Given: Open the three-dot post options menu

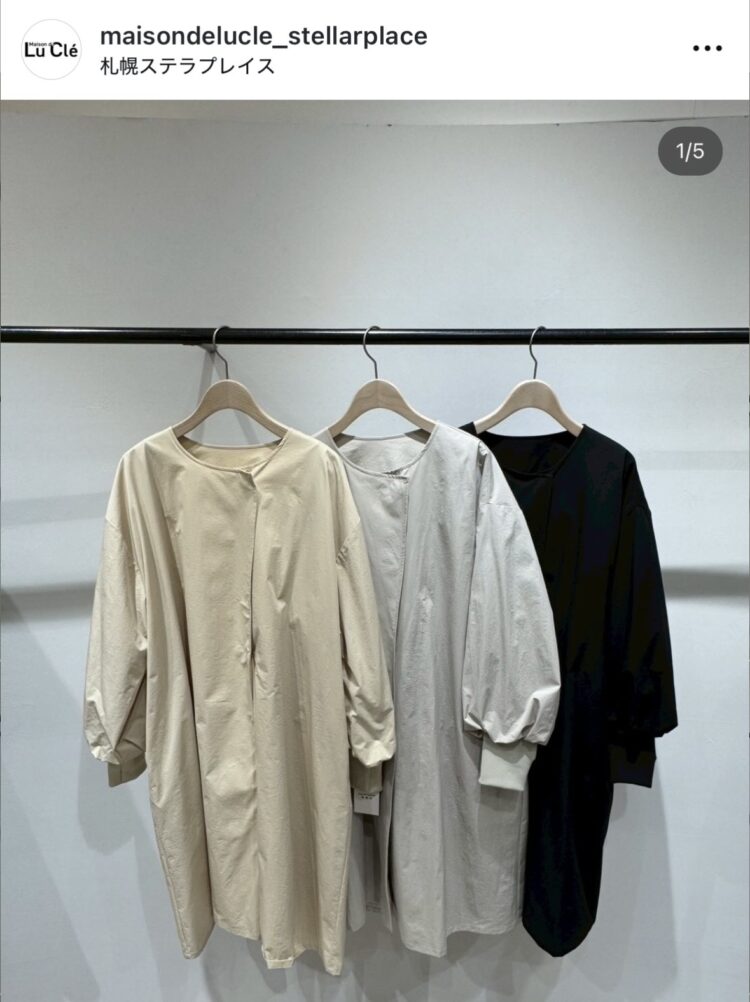Looking at the screenshot, I should pos(707,48).
